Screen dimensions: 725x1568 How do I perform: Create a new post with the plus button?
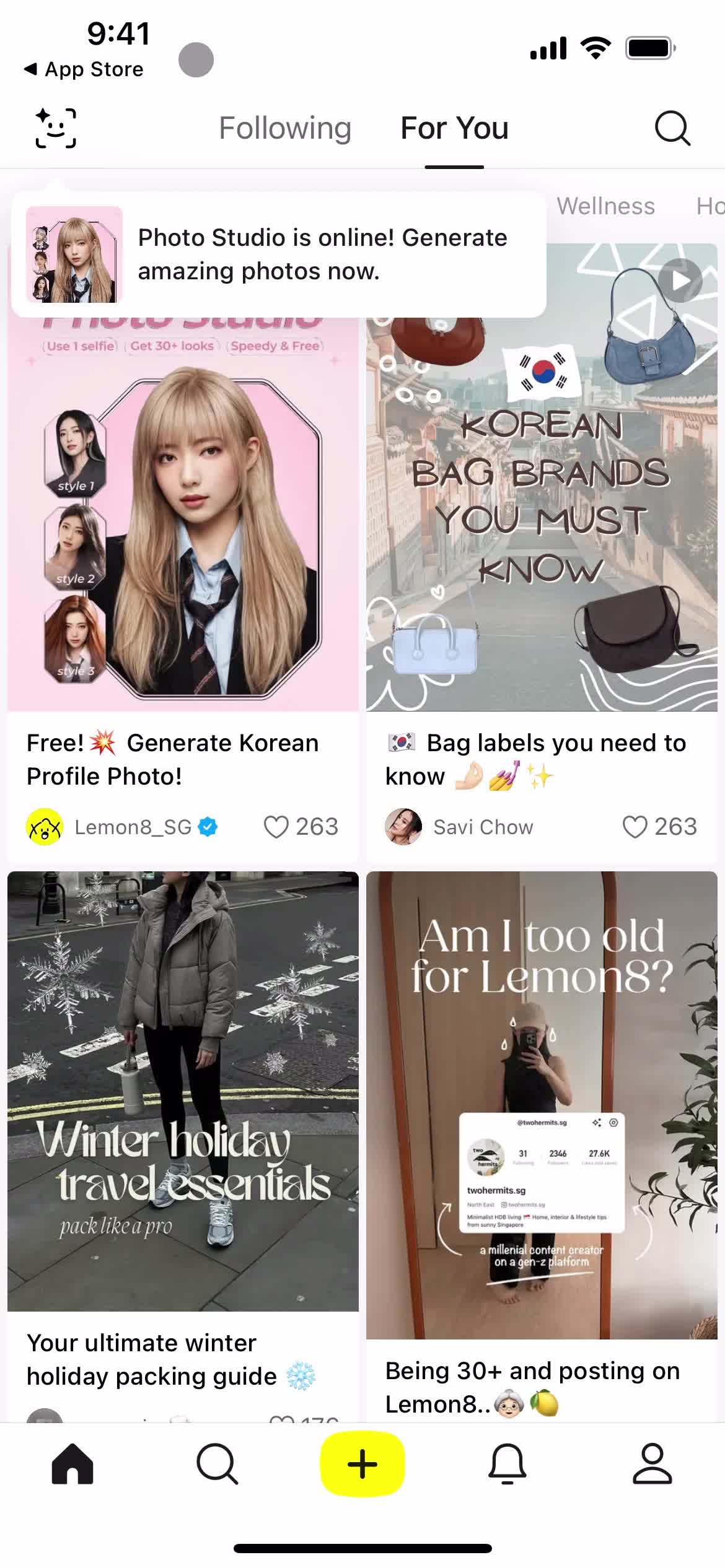coord(362,1464)
